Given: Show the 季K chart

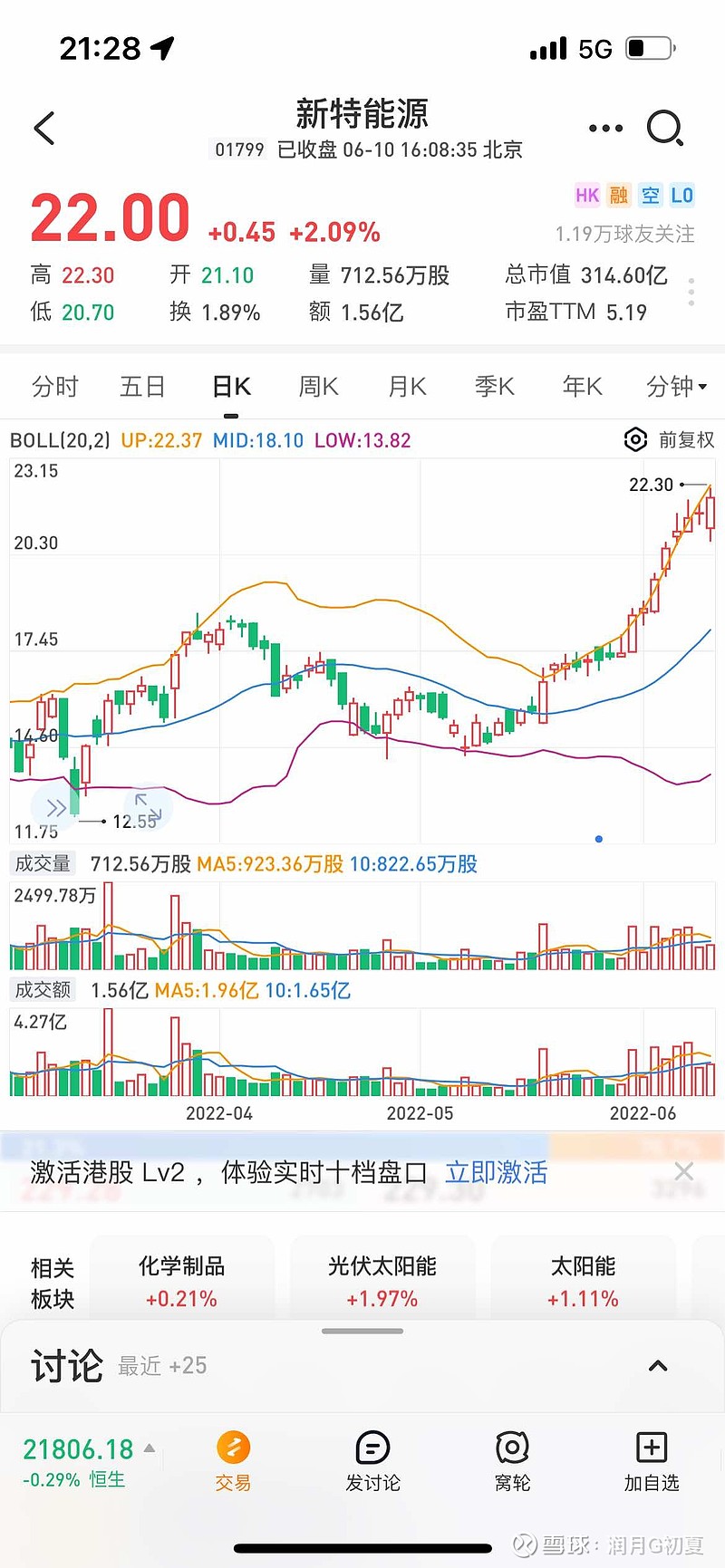Looking at the screenshot, I should [x=495, y=387].
